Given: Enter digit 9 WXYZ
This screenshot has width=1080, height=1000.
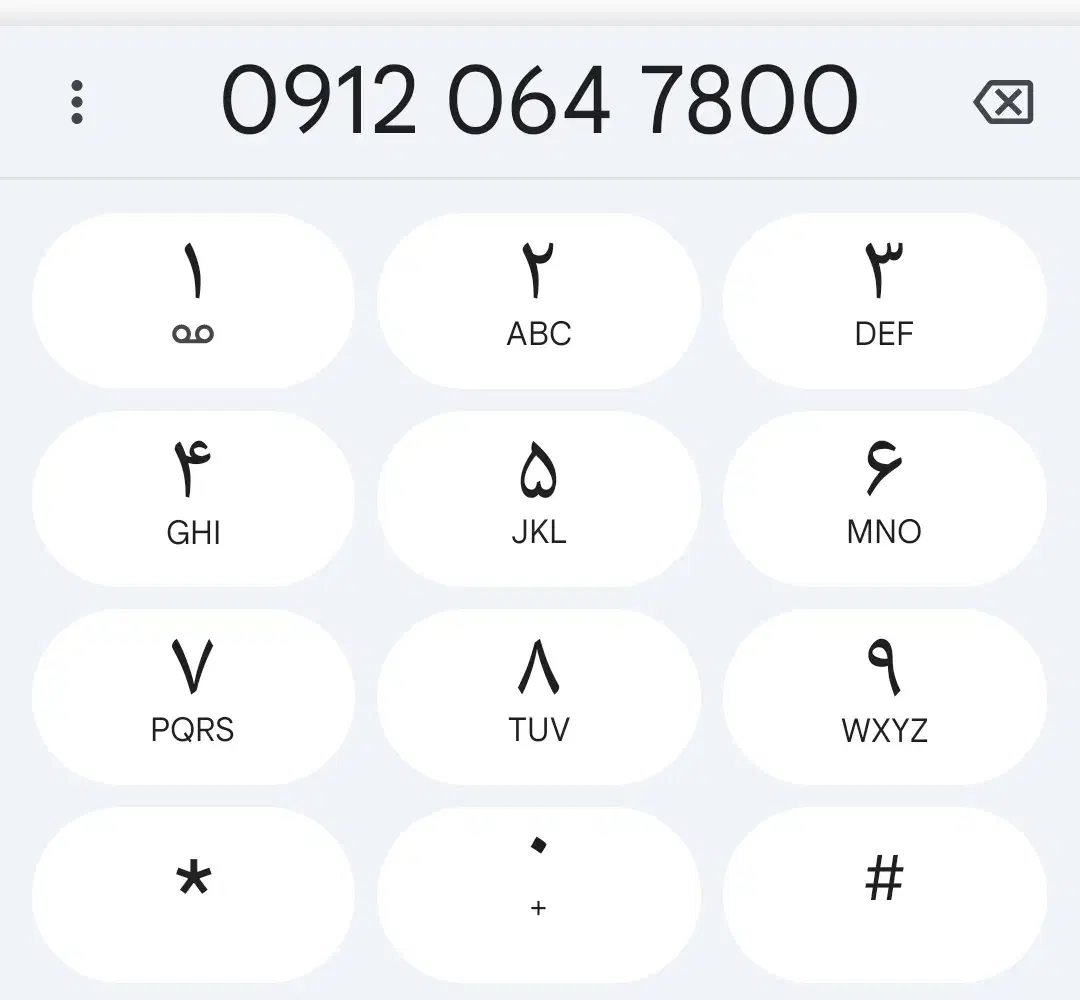Looking at the screenshot, I should (x=884, y=696).
